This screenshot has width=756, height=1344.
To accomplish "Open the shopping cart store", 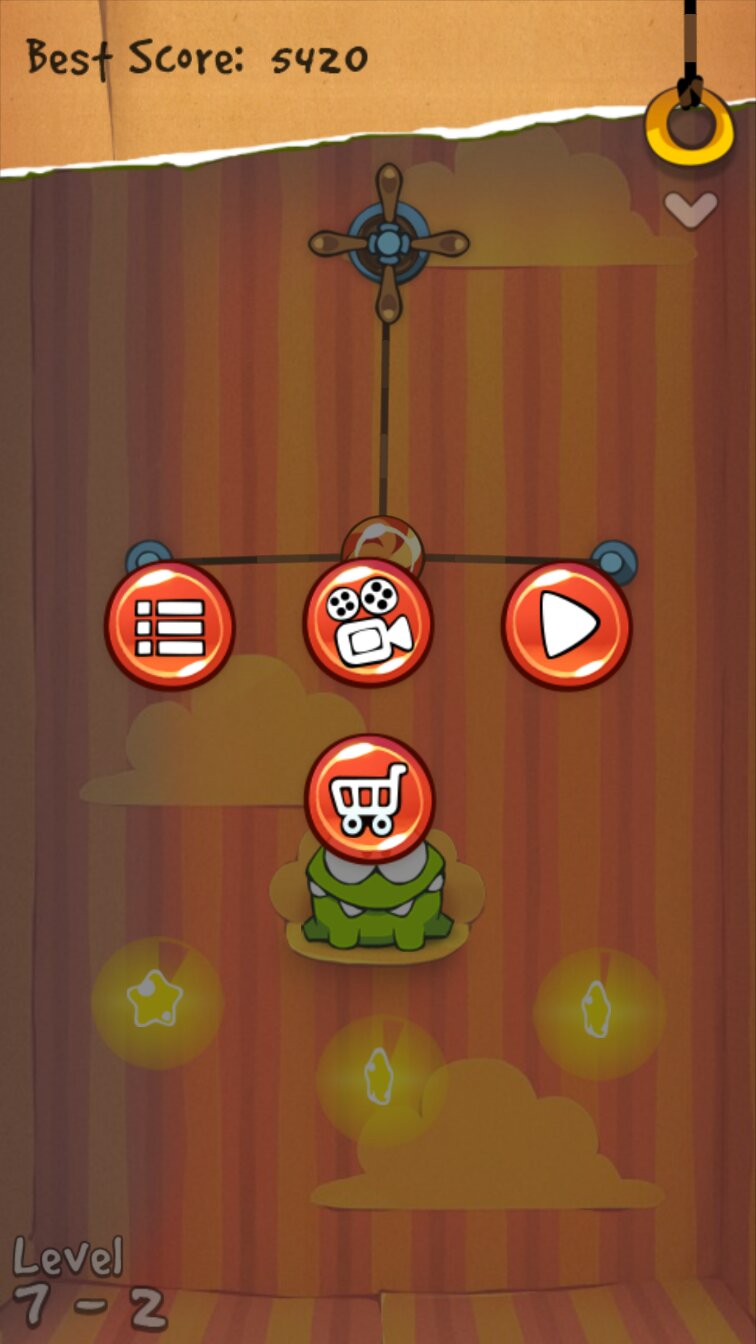I will 369,798.
